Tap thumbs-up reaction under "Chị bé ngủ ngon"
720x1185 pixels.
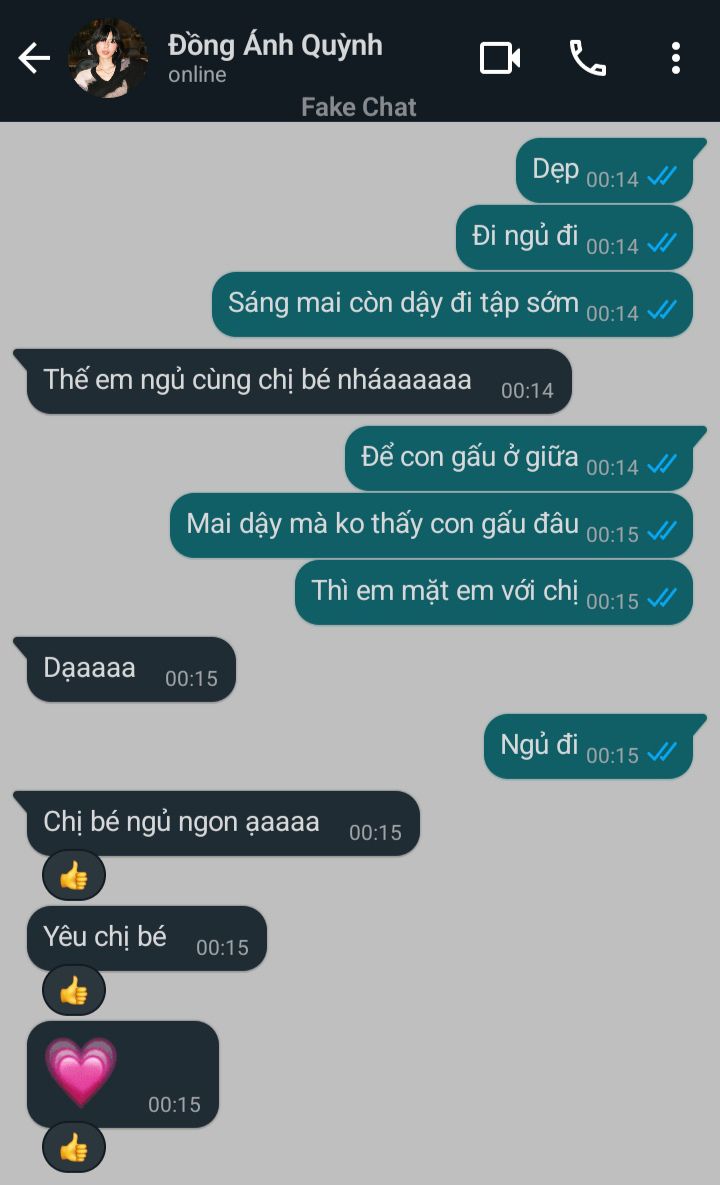73,877
